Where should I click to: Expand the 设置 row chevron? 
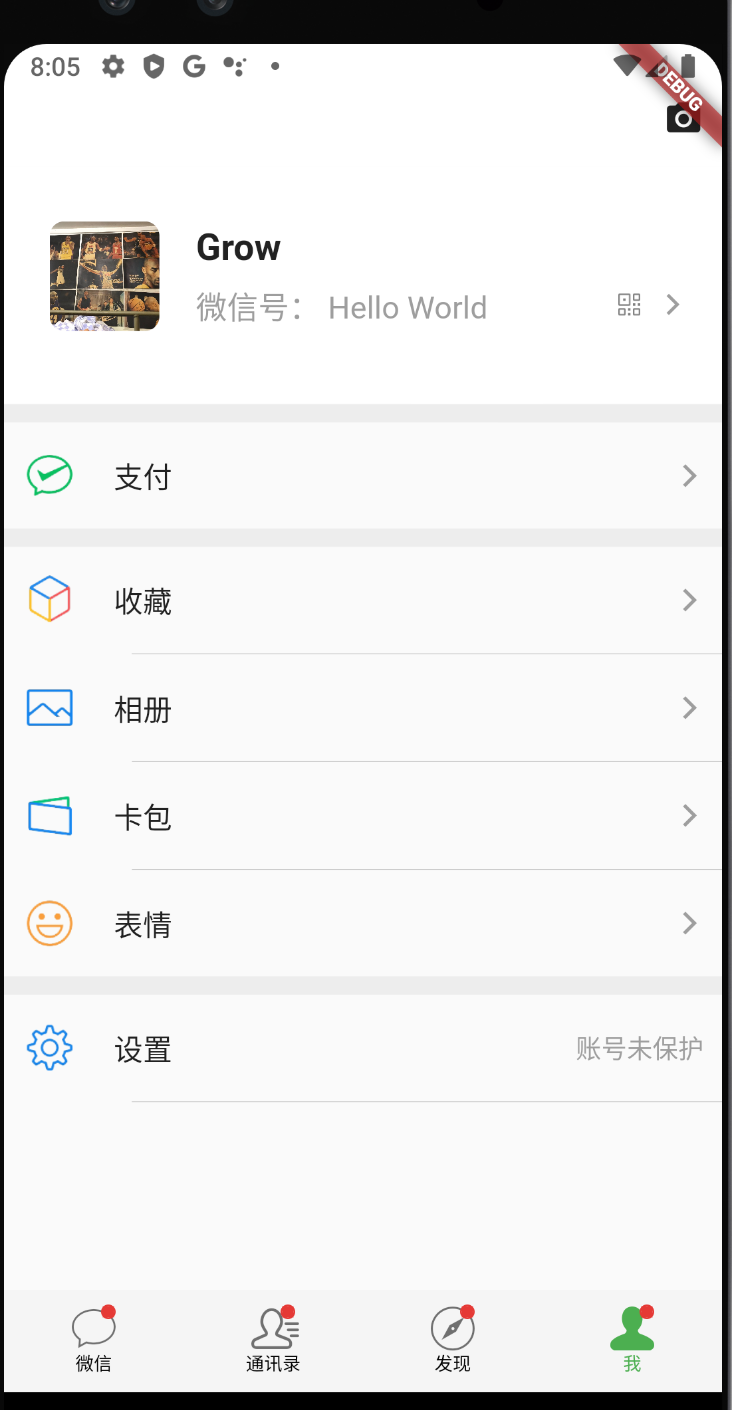tap(689, 1048)
